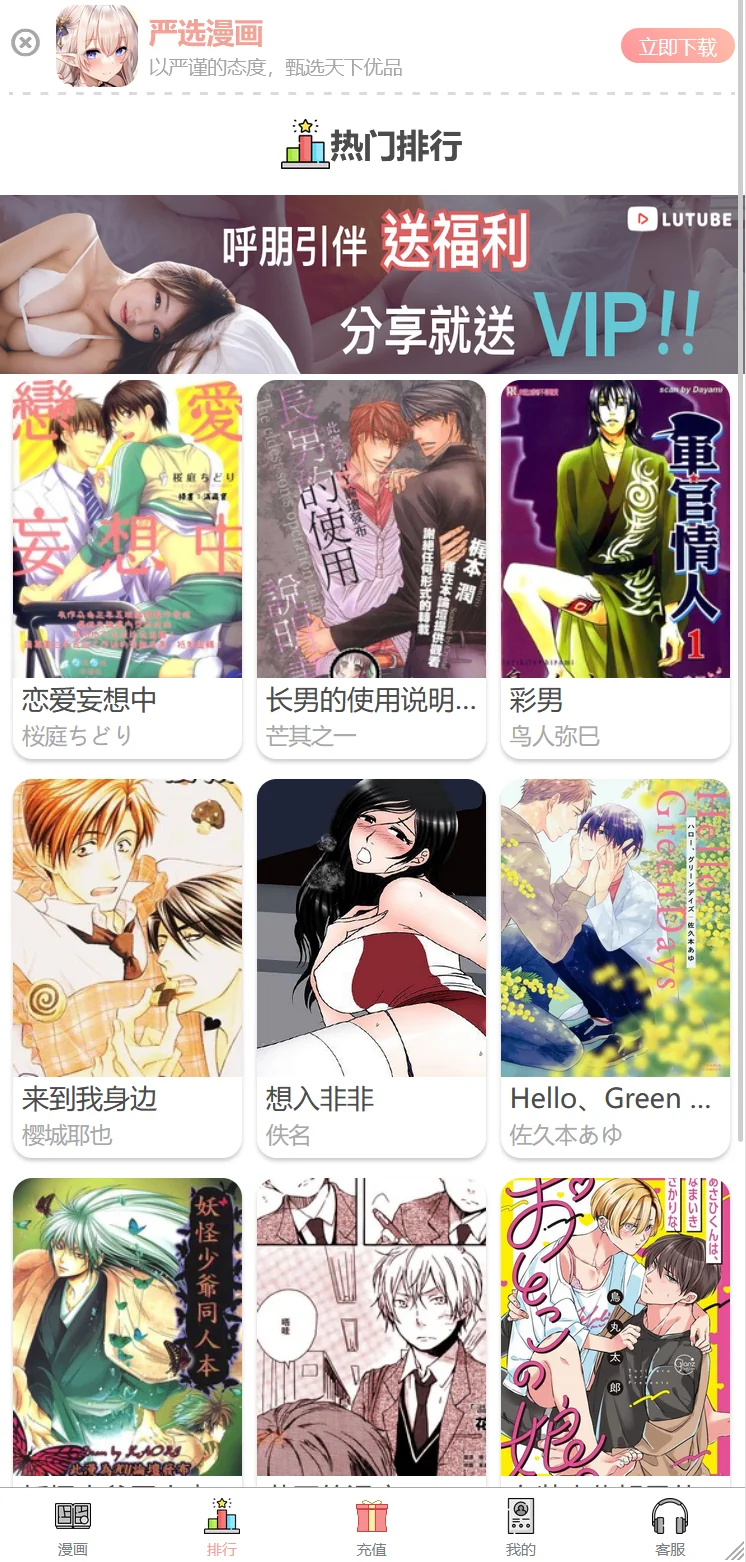
Task: Switch to the 漫画 tab
Action: 73,1527
